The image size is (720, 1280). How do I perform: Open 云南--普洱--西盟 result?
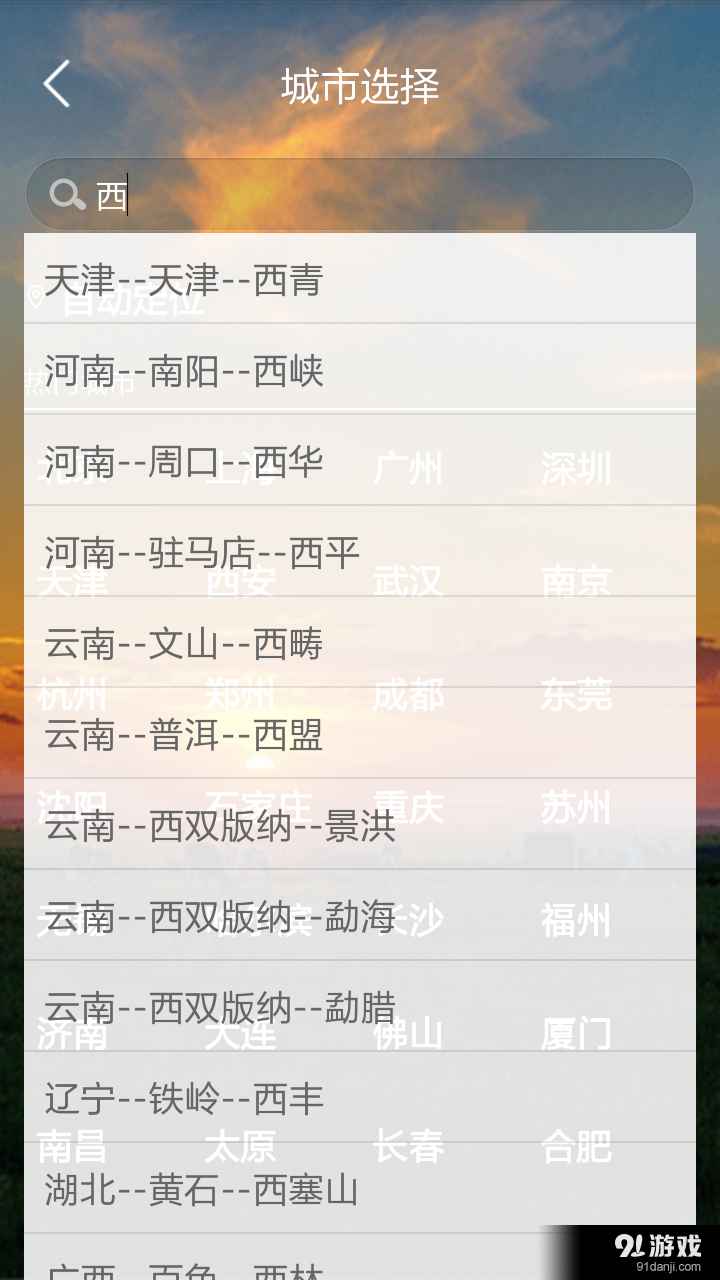pyautogui.click(x=360, y=735)
